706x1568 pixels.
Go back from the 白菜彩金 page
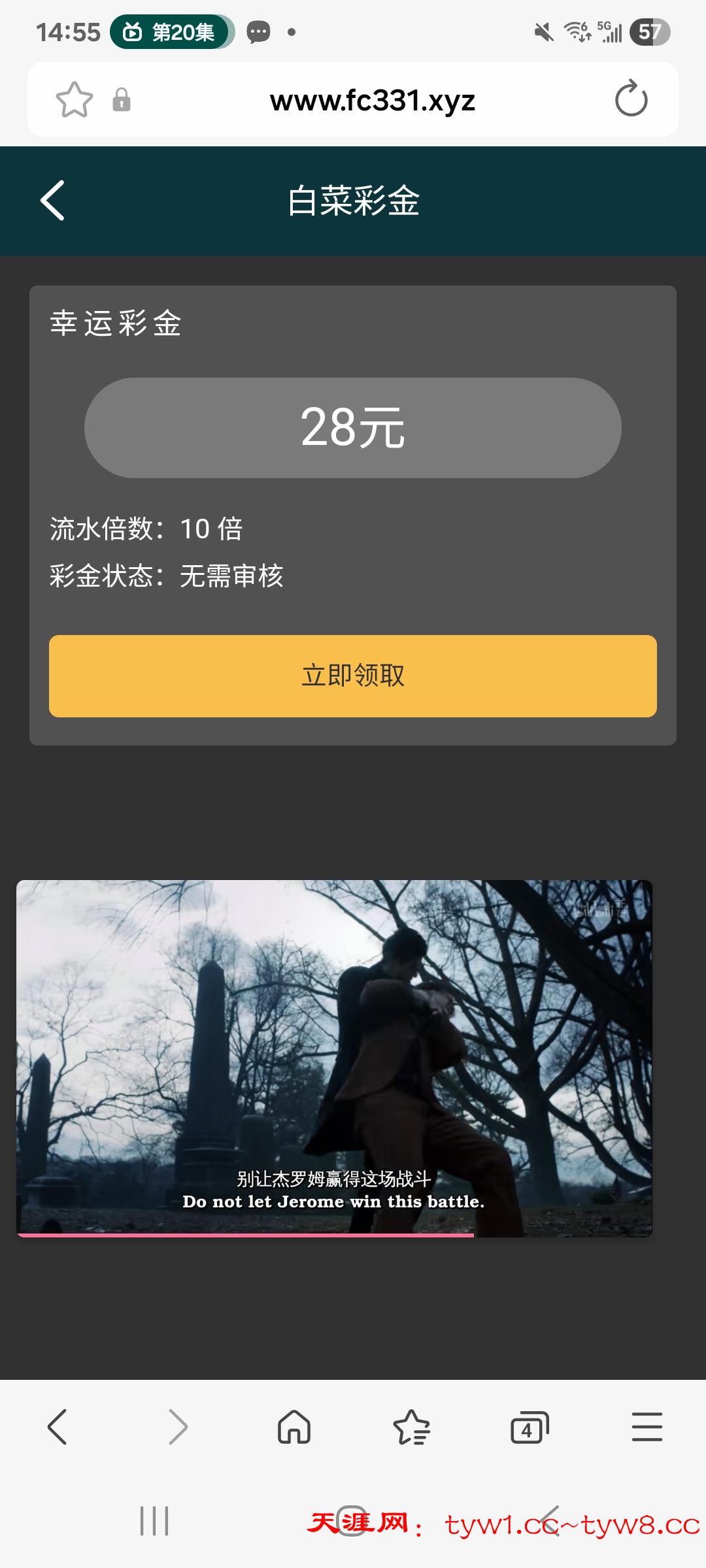[x=53, y=201]
